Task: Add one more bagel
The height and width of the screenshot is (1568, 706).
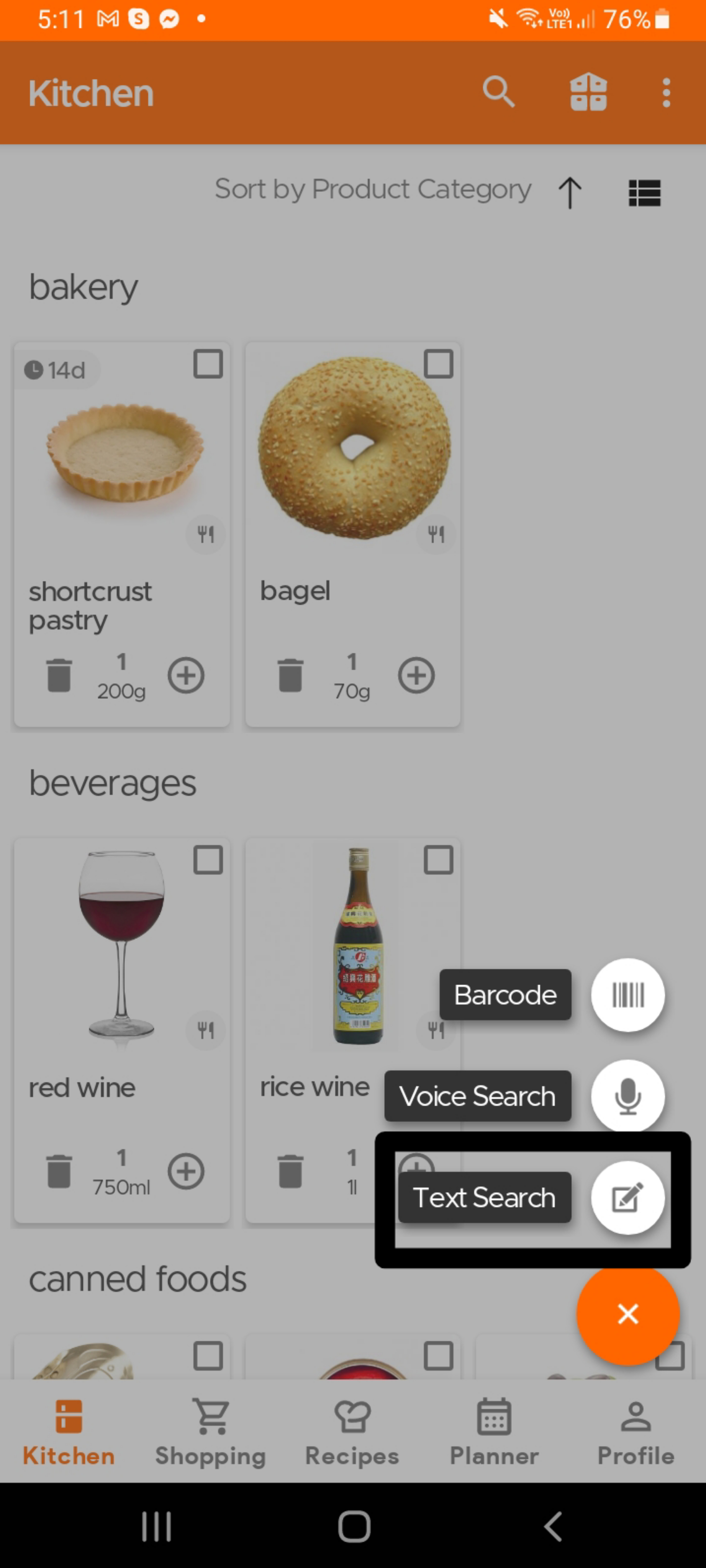Action: pyautogui.click(x=417, y=675)
